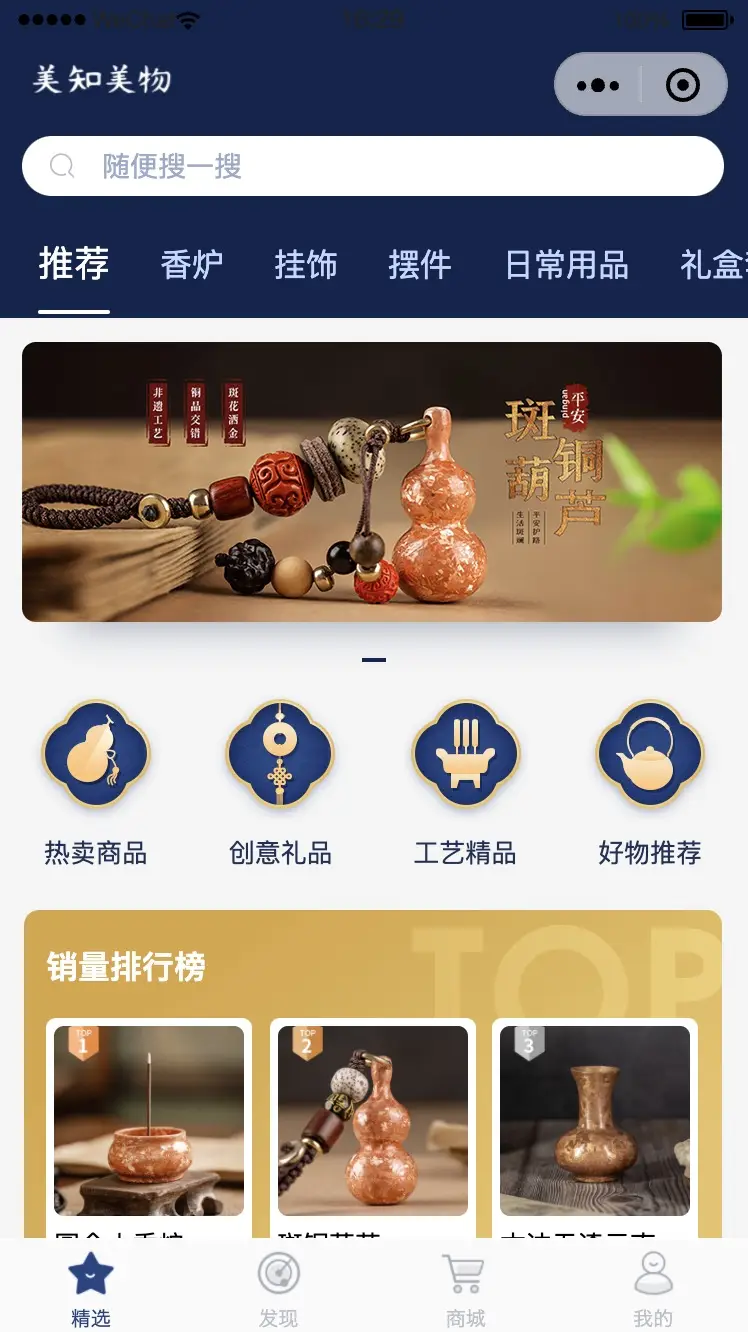Open the TOP 1 incense holder product
Image resolution: width=748 pixels, height=1332 pixels.
pyautogui.click(x=149, y=1122)
